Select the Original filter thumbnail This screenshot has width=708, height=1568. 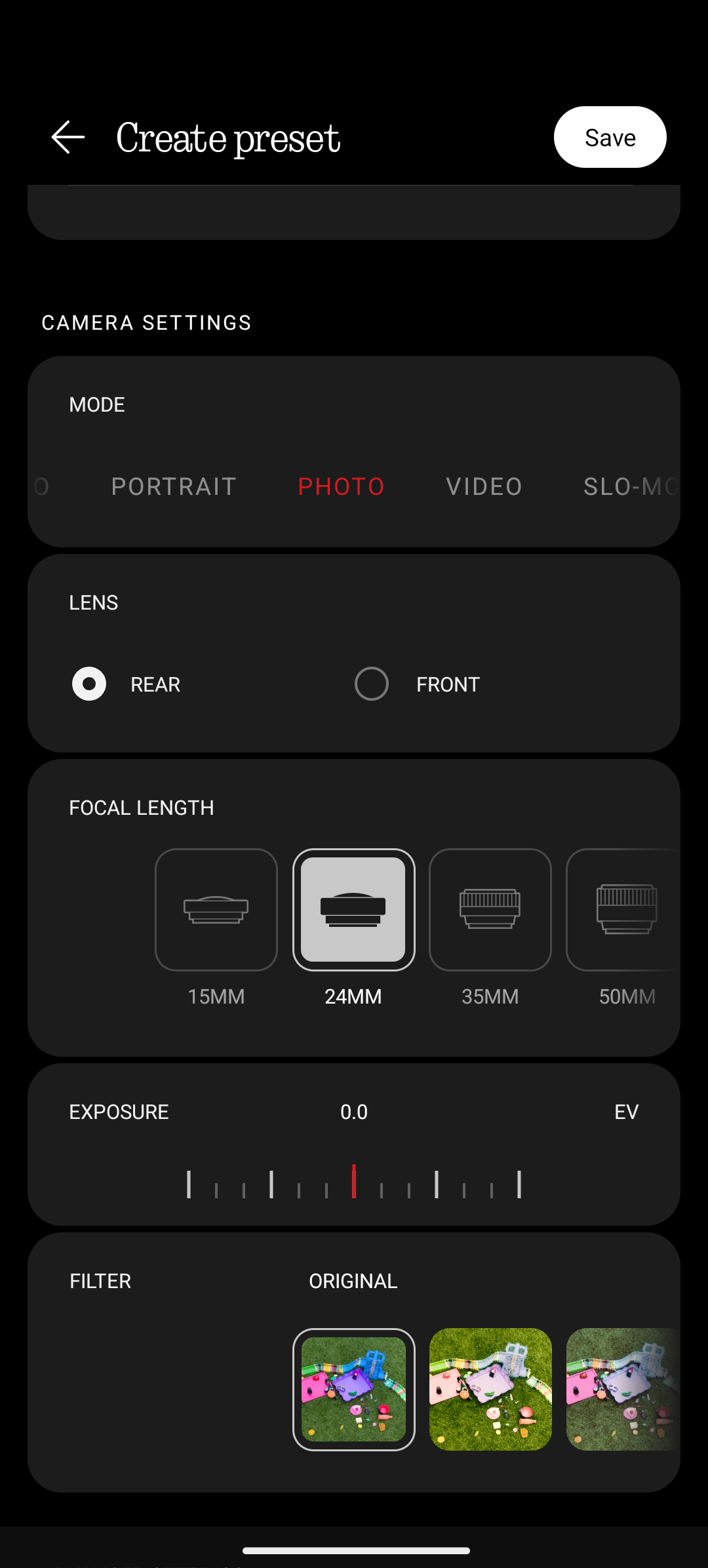pyautogui.click(x=353, y=1389)
